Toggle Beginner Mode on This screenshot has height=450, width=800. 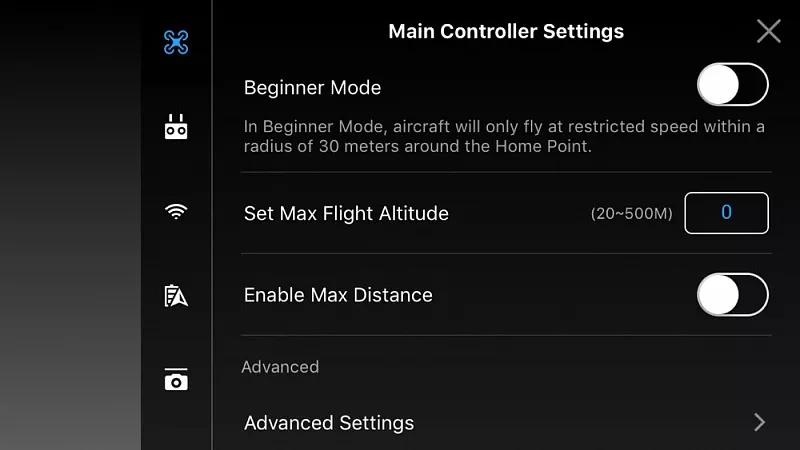pos(732,85)
